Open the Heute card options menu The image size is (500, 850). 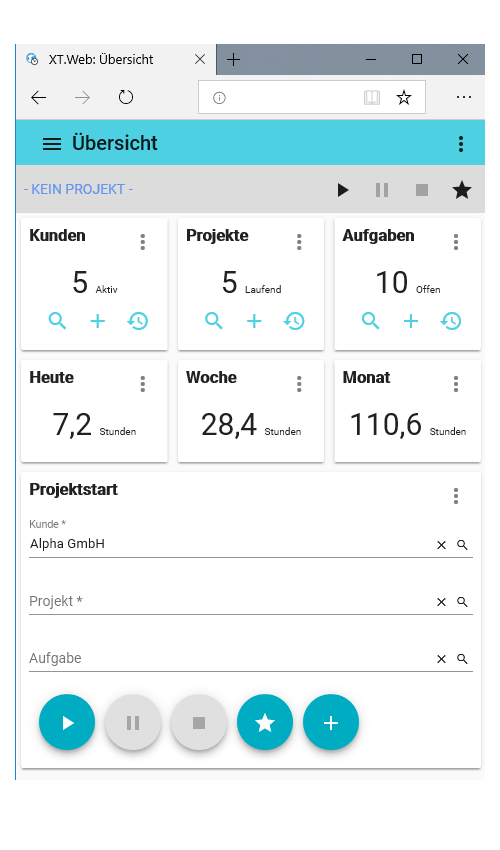pyautogui.click(x=143, y=384)
